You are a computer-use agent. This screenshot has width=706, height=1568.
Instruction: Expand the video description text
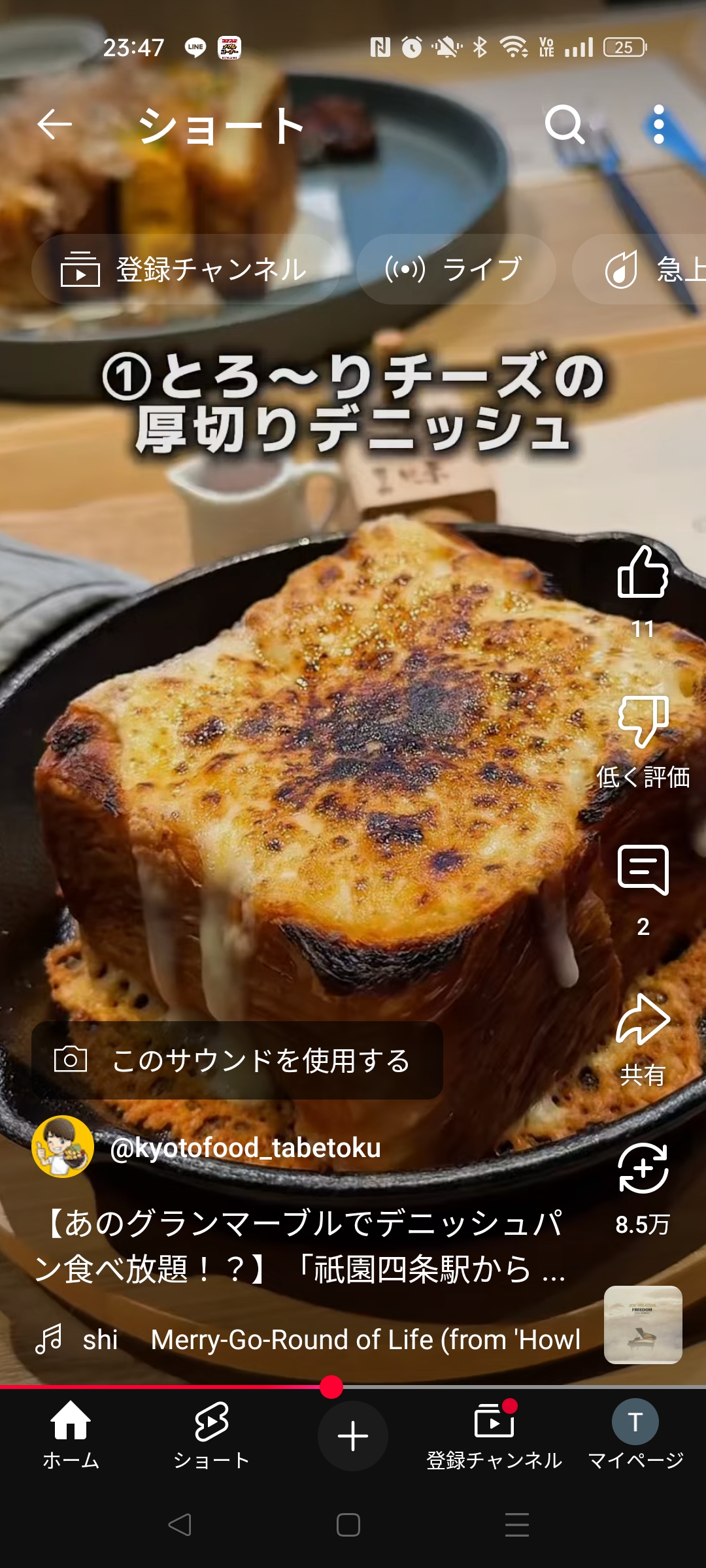[301, 1245]
